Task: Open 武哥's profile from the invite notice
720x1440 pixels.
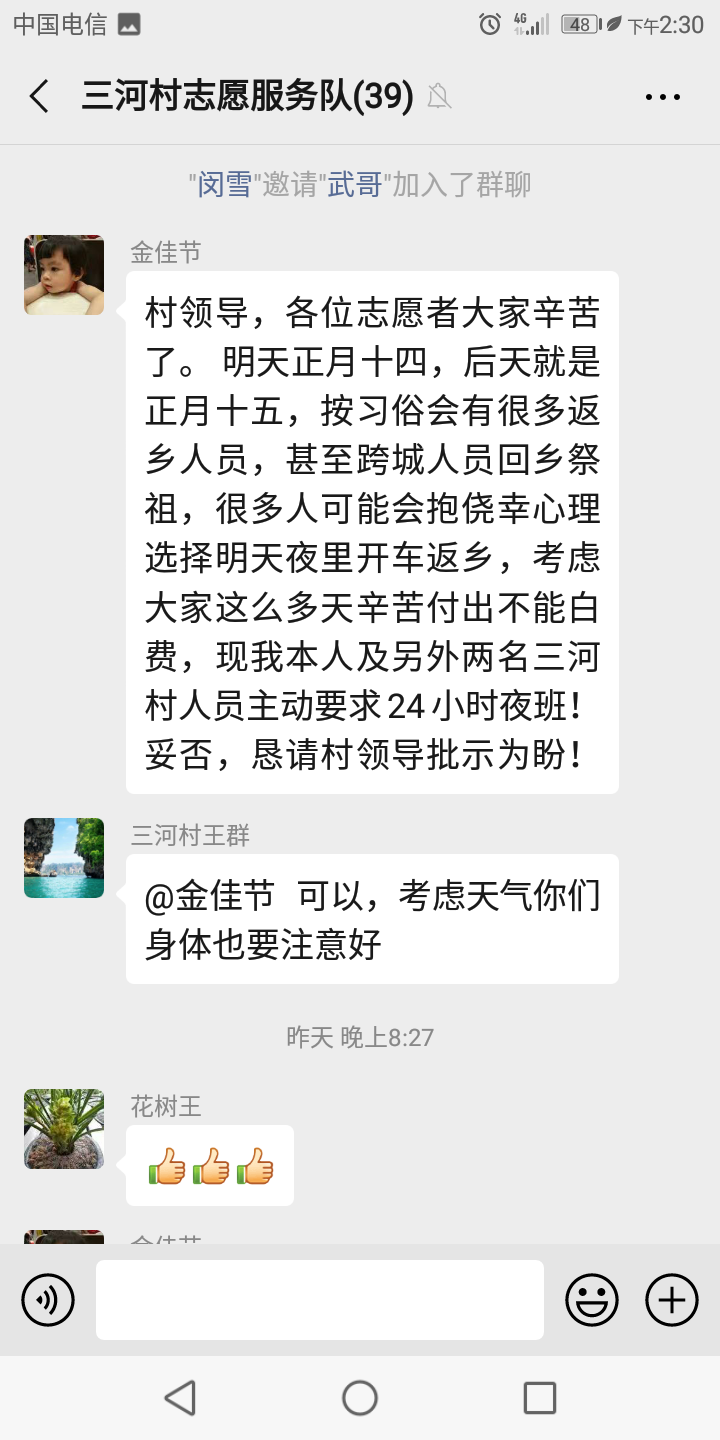Action: point(355,185)
